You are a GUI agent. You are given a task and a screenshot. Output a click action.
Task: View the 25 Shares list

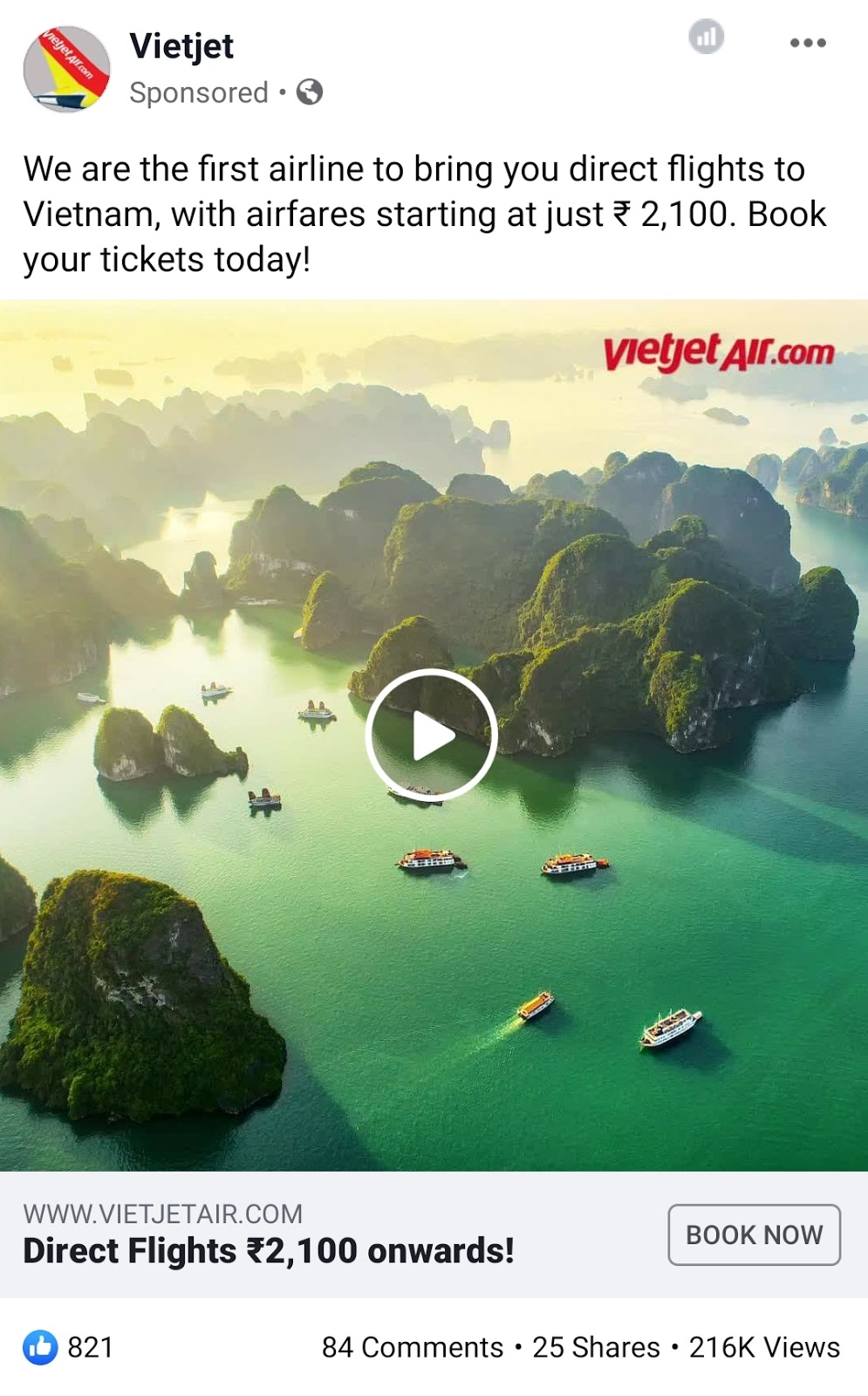[596, 1347]
